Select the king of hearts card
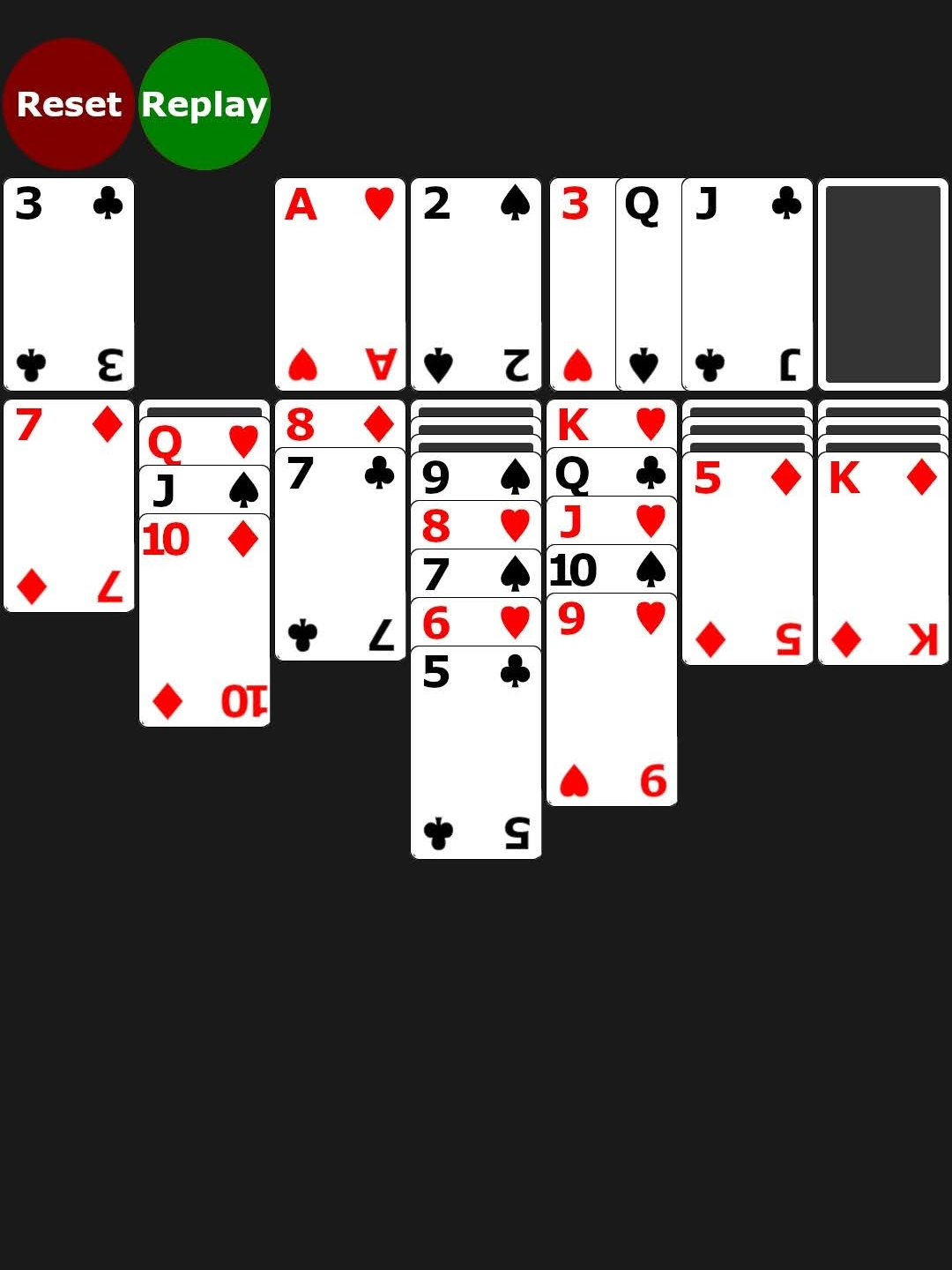Screen dimensions: 952x1270 coord(611,425)
